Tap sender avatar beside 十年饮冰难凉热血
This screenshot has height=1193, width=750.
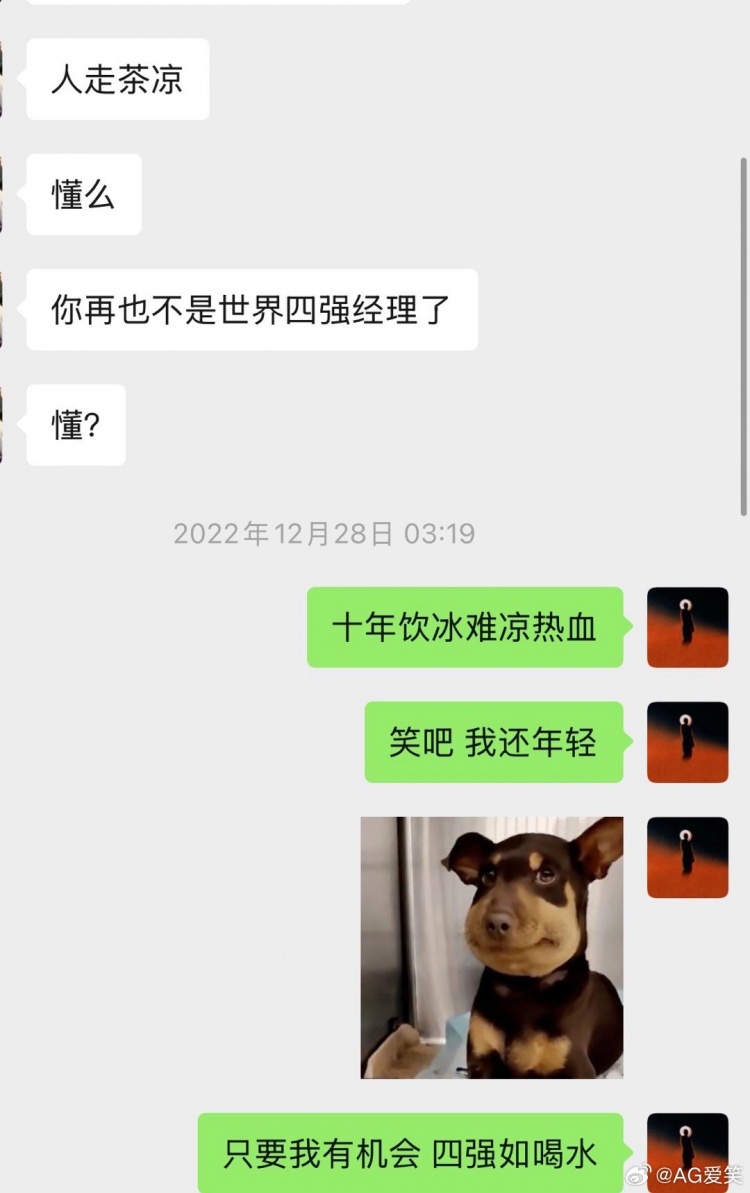tap(687, 627)
